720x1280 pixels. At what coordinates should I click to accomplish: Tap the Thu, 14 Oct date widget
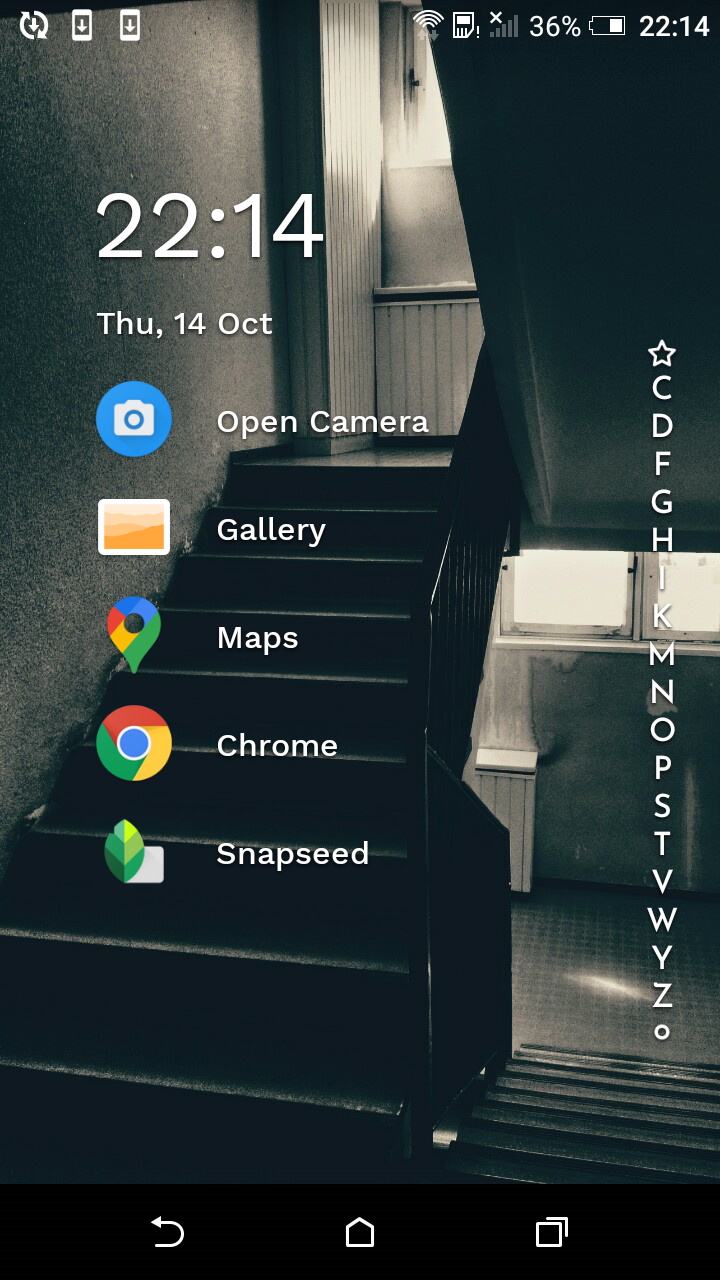pos(185,324)
